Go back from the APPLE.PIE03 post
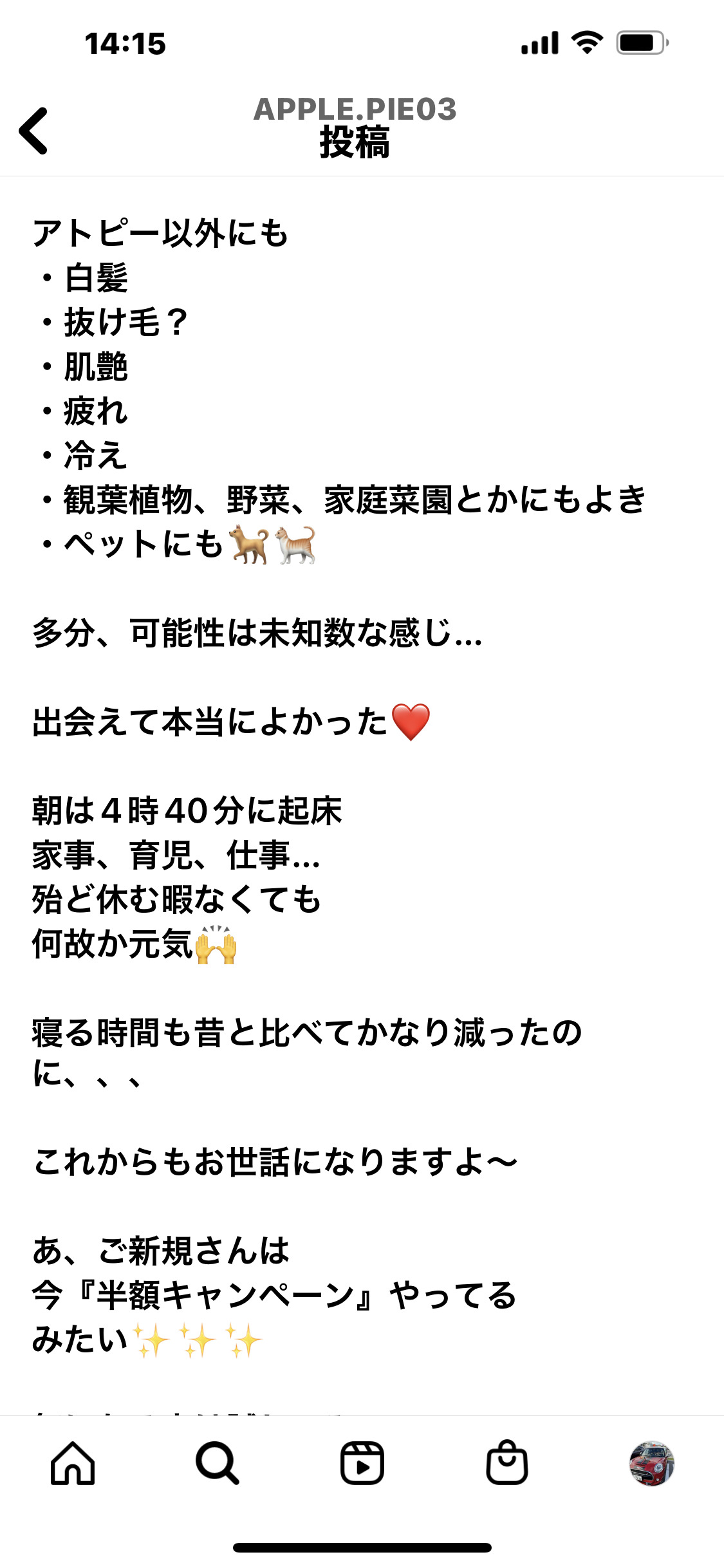Image resolution: width=724 pixels, height=1568 pixels. coord(34,131)
